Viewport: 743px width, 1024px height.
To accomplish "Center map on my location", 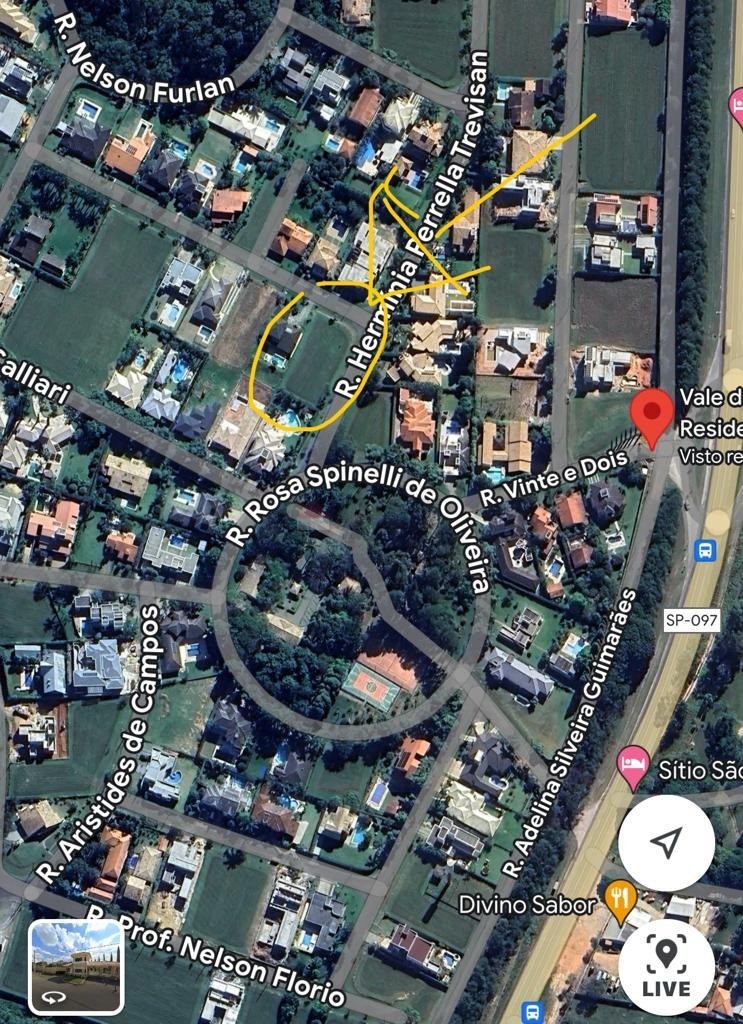I will click(x=666, y=842).
